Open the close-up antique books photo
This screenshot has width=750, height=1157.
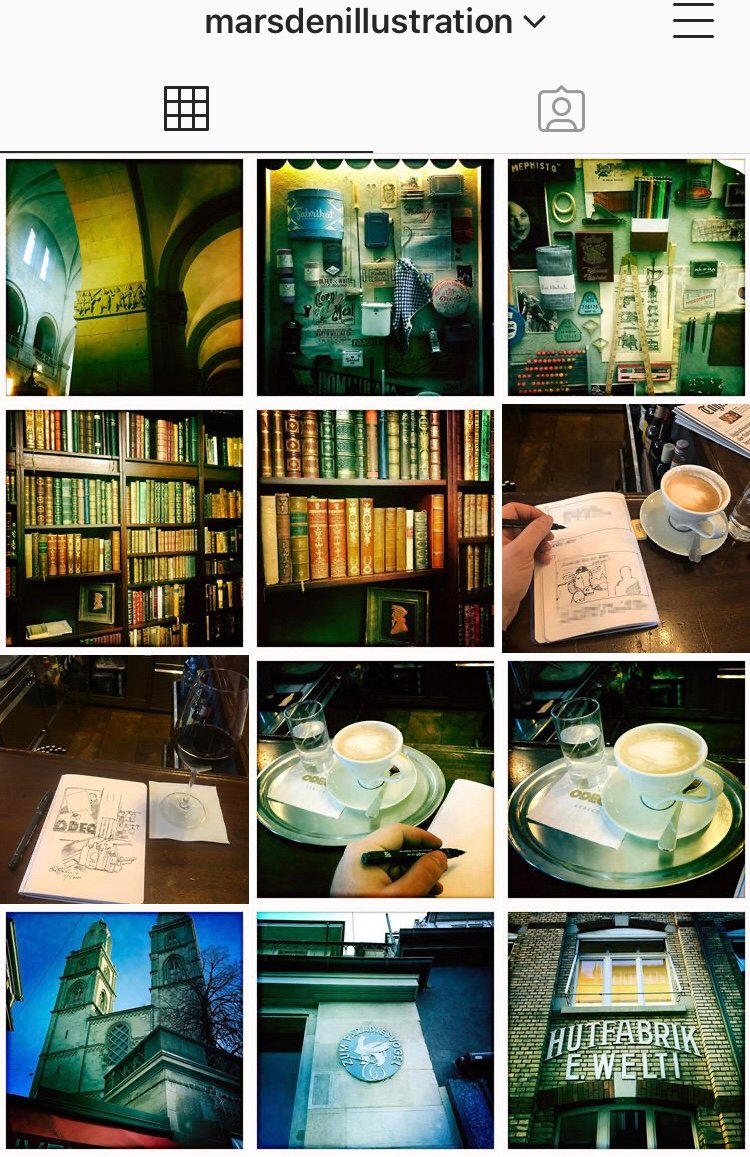pyautogui.click(x=375, y=527)
